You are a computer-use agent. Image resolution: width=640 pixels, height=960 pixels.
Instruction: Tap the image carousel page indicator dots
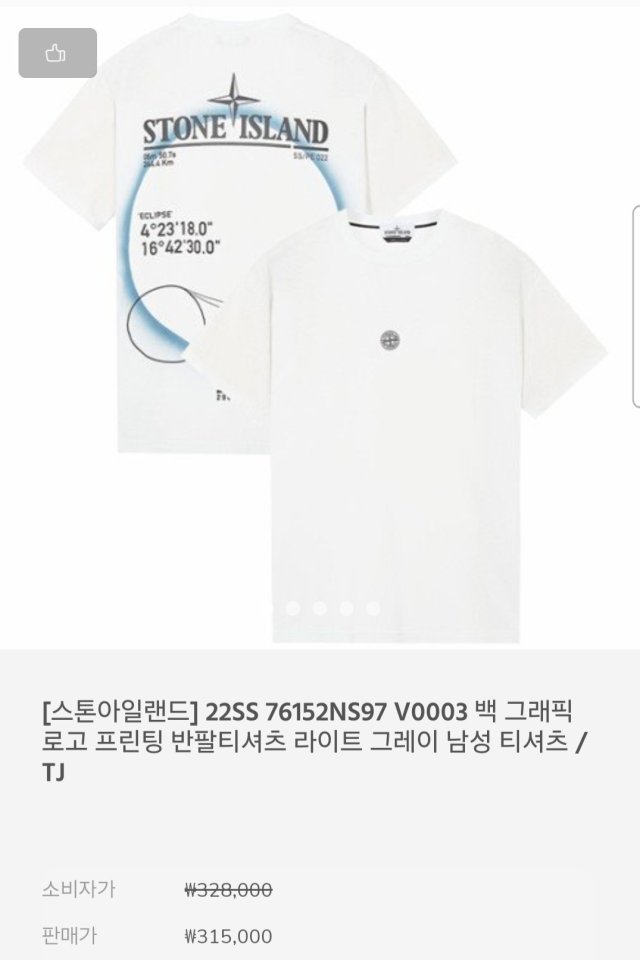pos(320,607)
